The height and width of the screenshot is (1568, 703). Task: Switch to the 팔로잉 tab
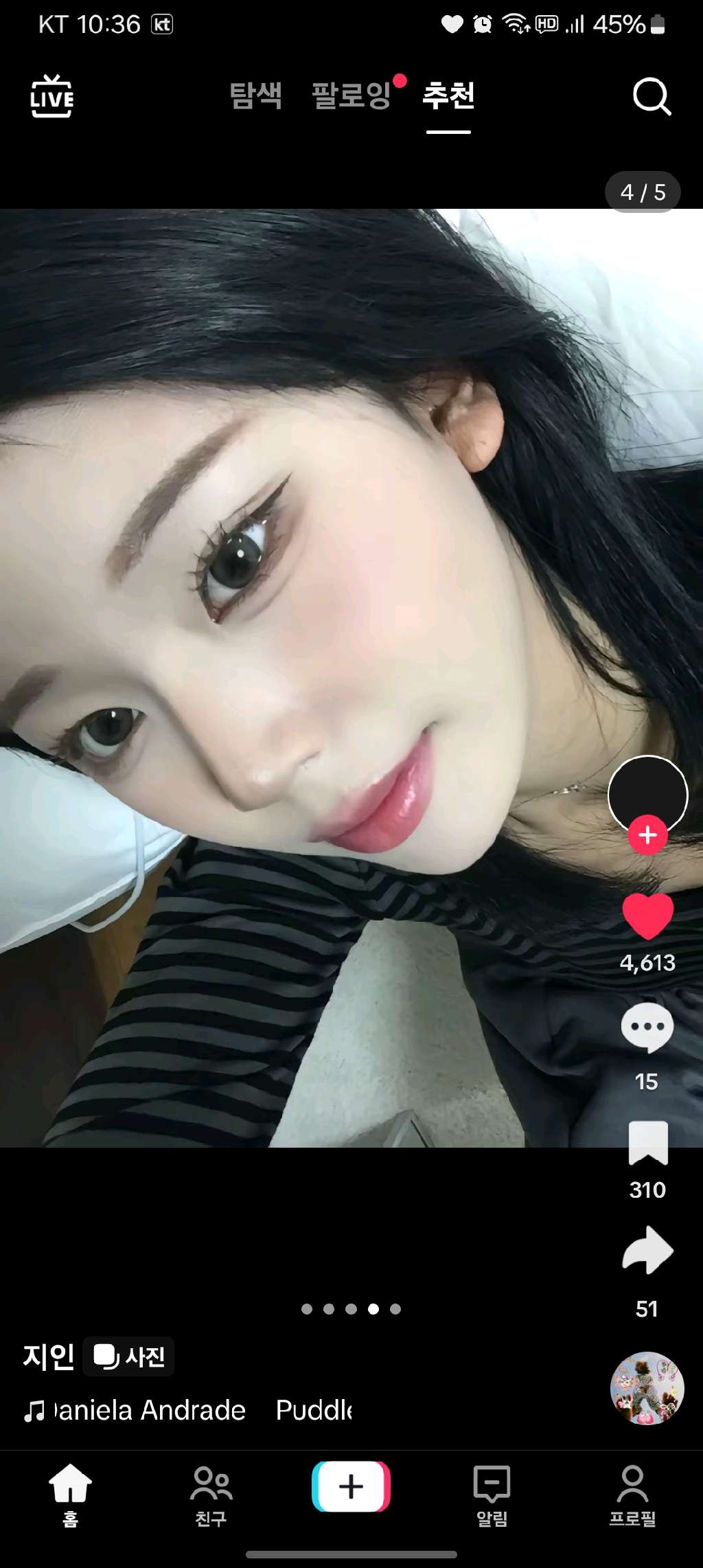[351, 95]
